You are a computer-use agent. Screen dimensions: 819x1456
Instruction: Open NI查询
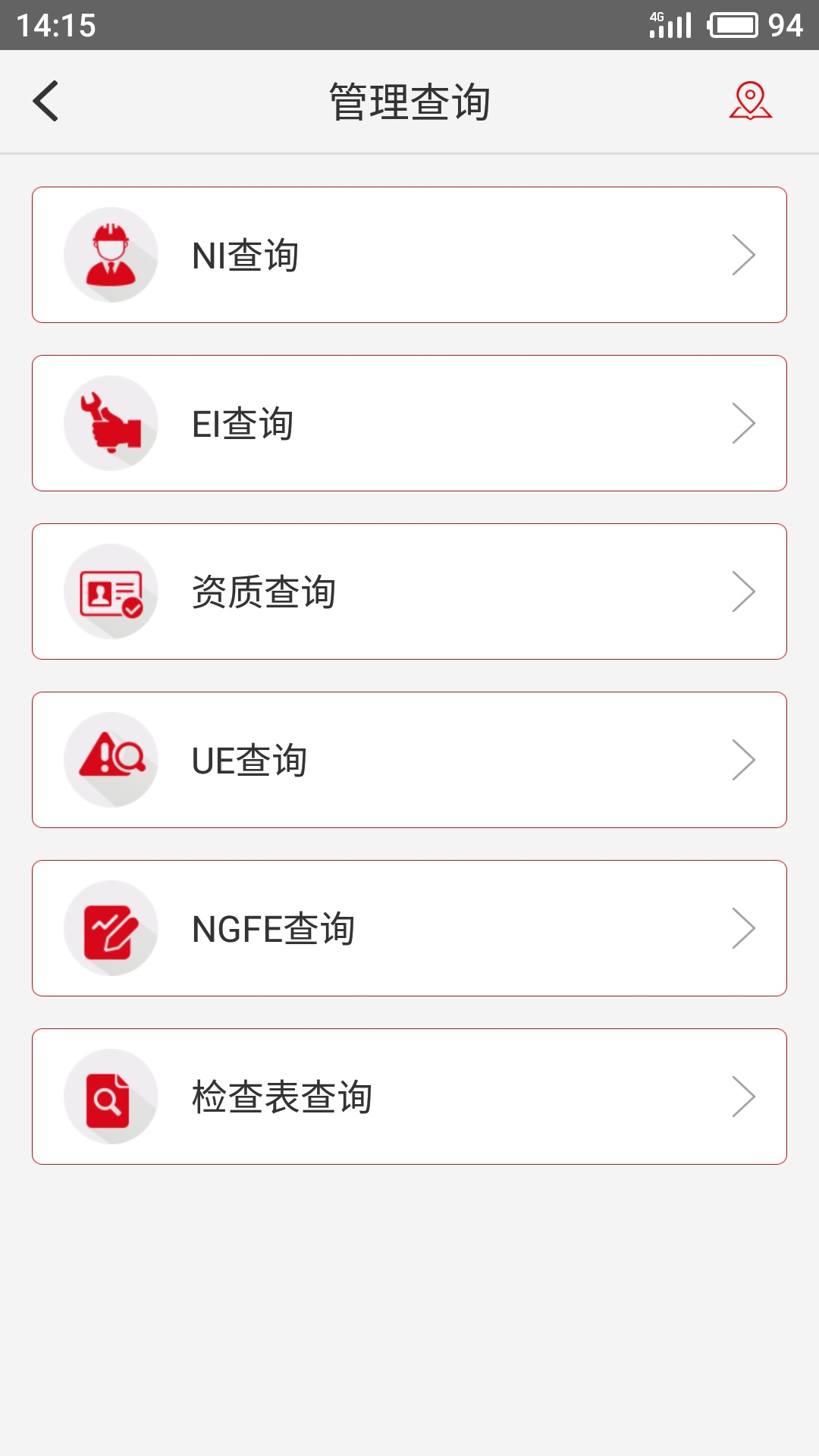[409, 255]
